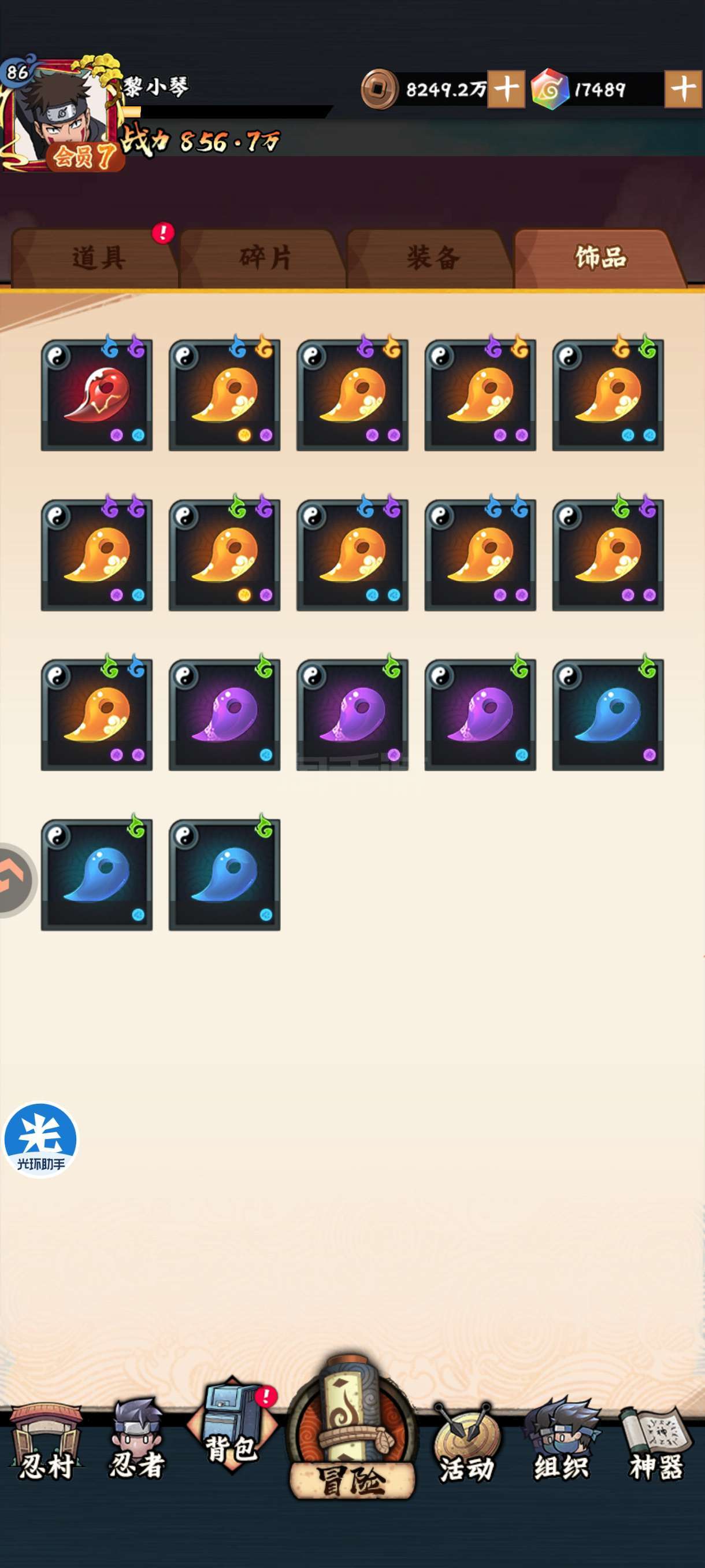Open the 光环助手 floating assistant
This screenshot has height=1568, width=705.
click(41, 1140)
